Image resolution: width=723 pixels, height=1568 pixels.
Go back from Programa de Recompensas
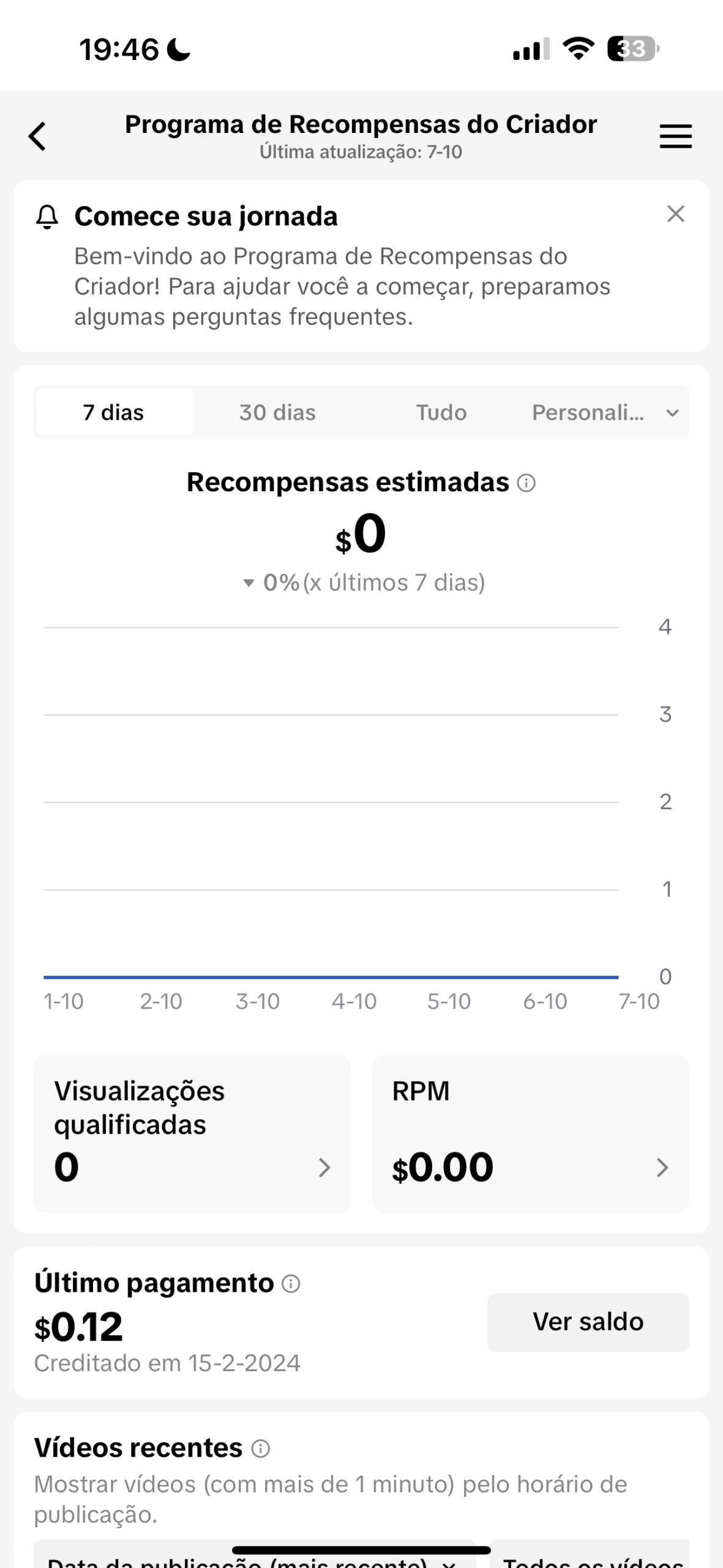[38, 136]
